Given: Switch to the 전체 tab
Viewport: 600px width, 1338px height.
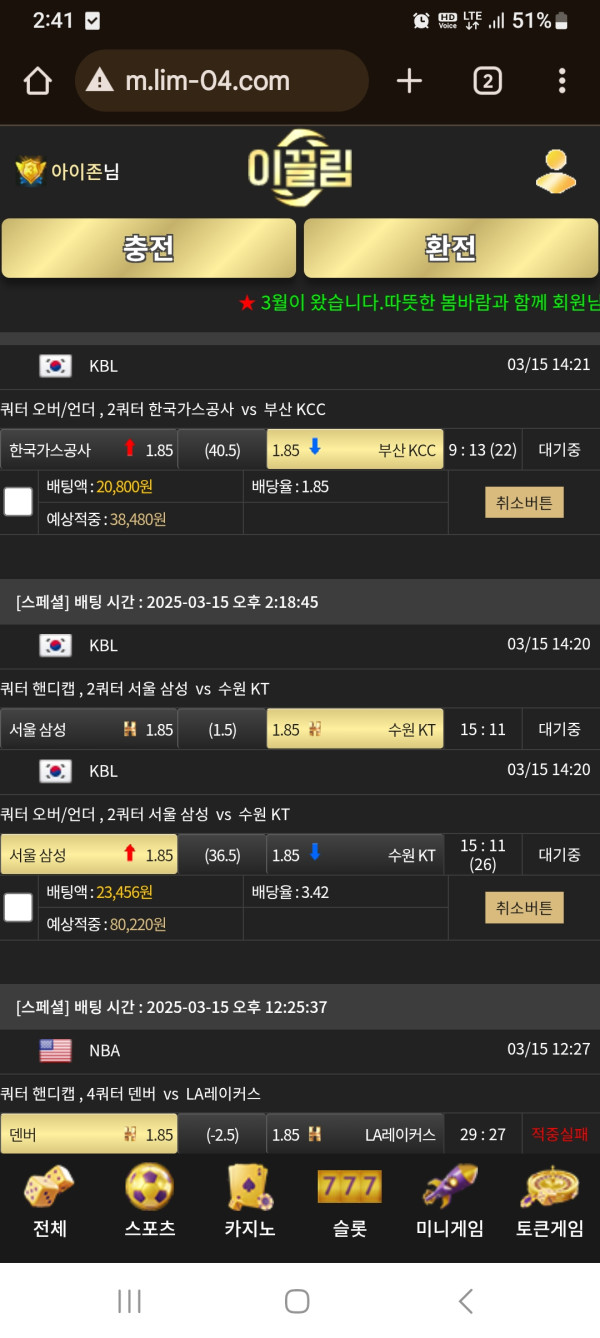Looking at the screenshot, I should pos(49,1203).
